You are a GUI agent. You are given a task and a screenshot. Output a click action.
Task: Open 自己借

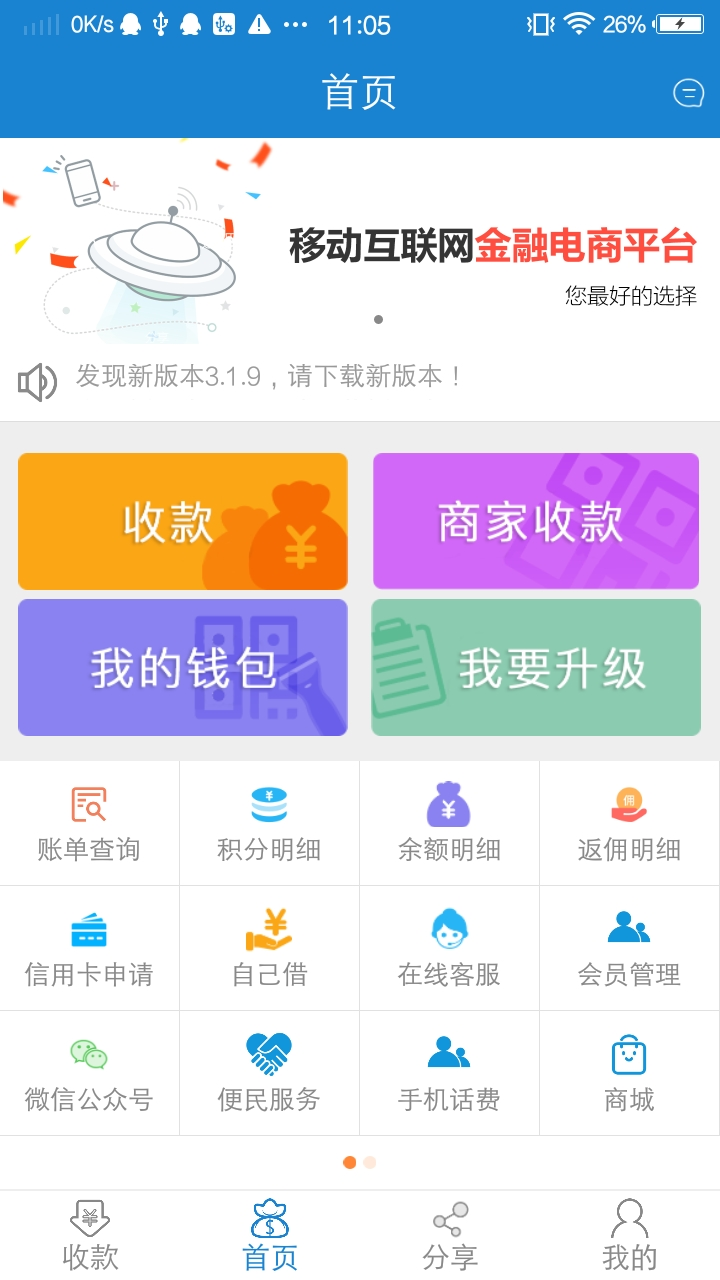tap(269, 948)
